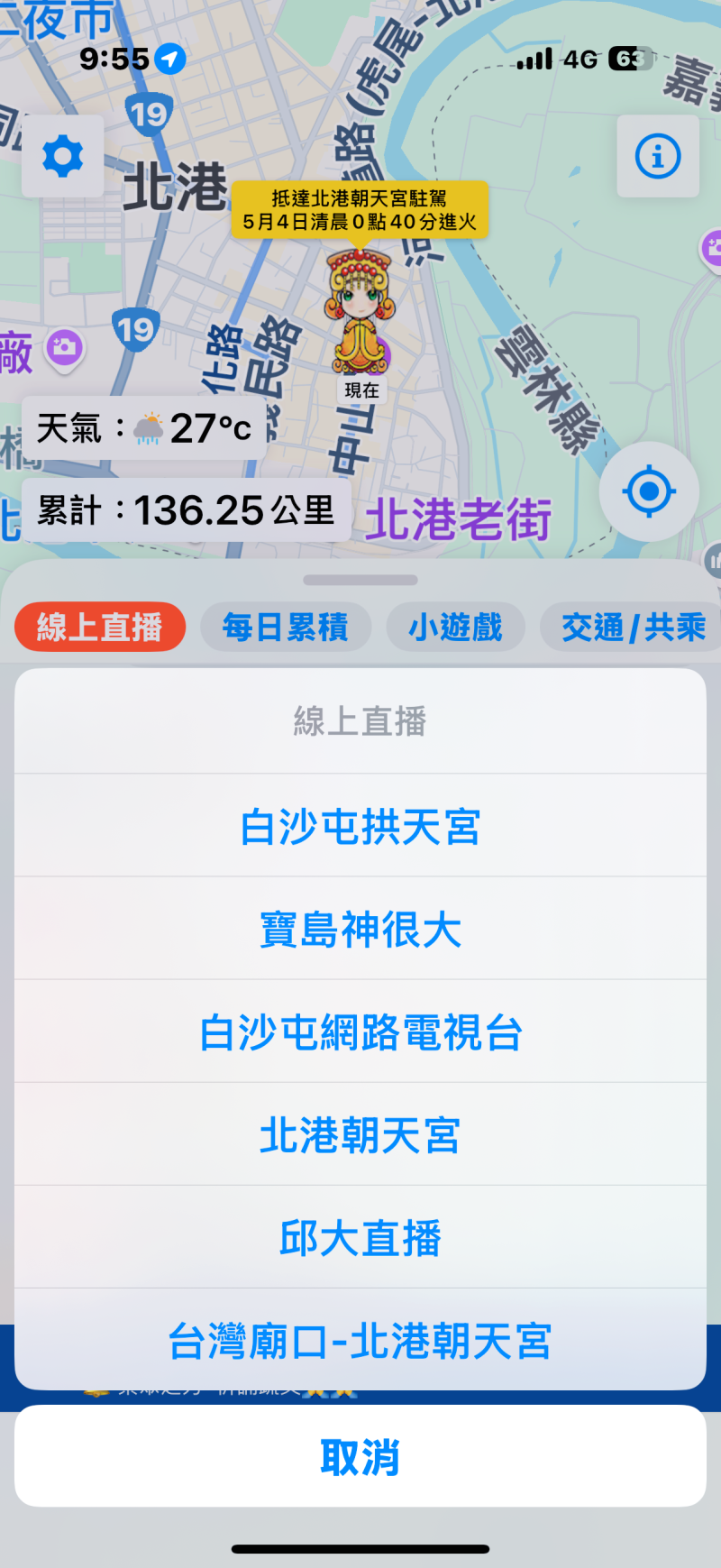This screenshot has height=1568, width=721.
Task: Tap the info (i) icon
Action: 657,155
